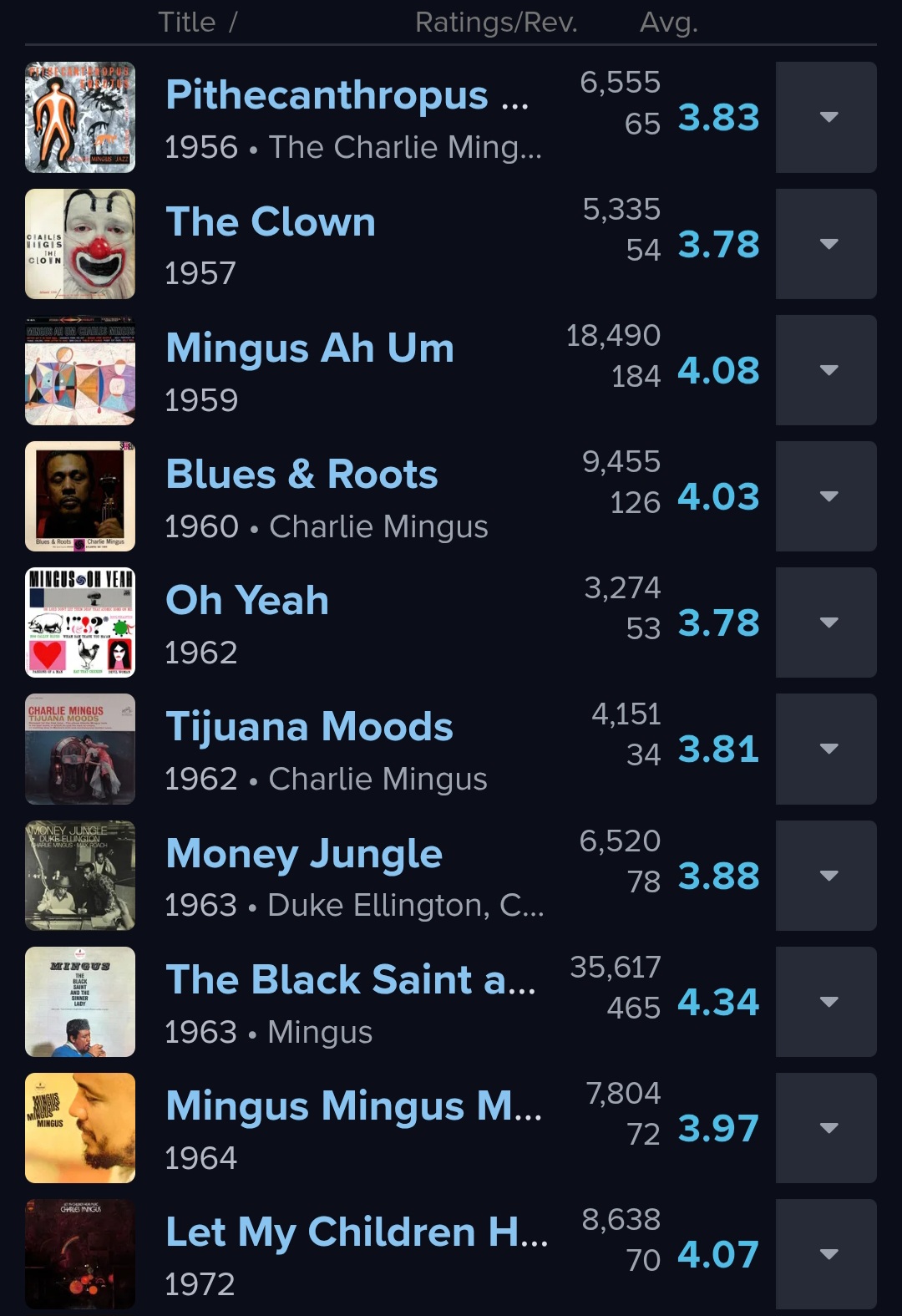The width and height of the screenshot is (902, 1316).
Task: Open the Pithecanthropus album link
Action: coord(346,95)
